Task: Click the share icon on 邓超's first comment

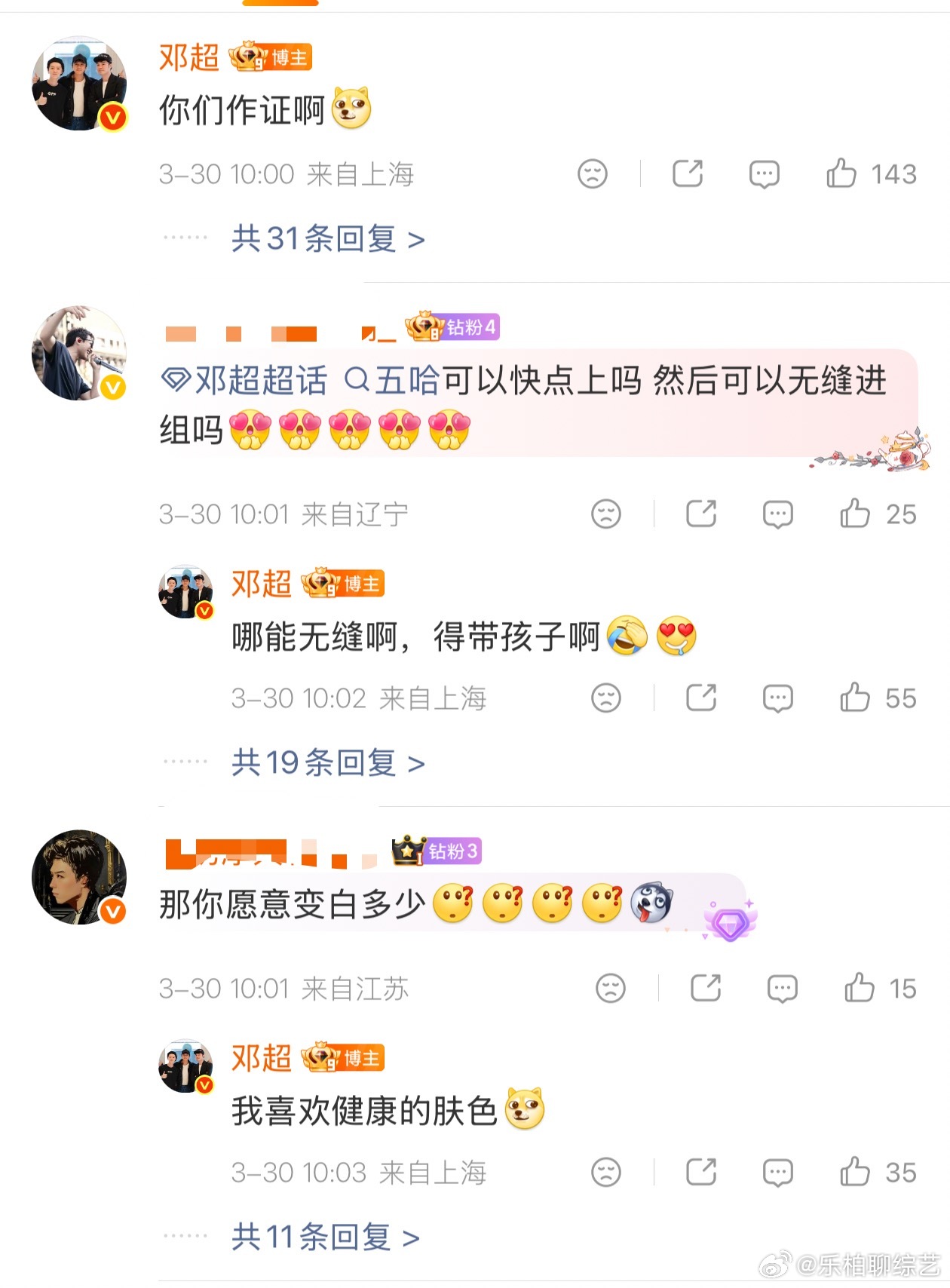Action: click(x=688, y=173)
